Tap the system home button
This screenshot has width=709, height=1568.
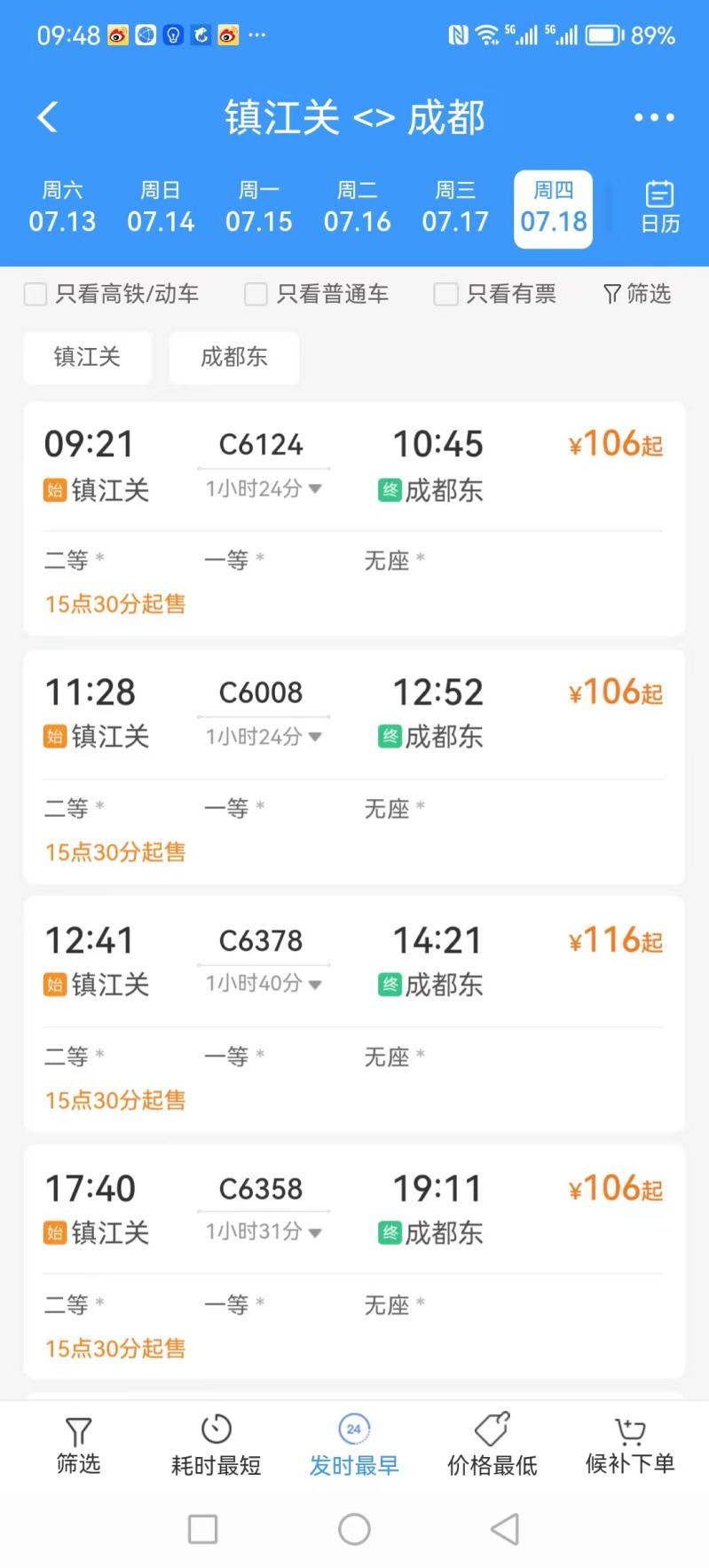355,1529
